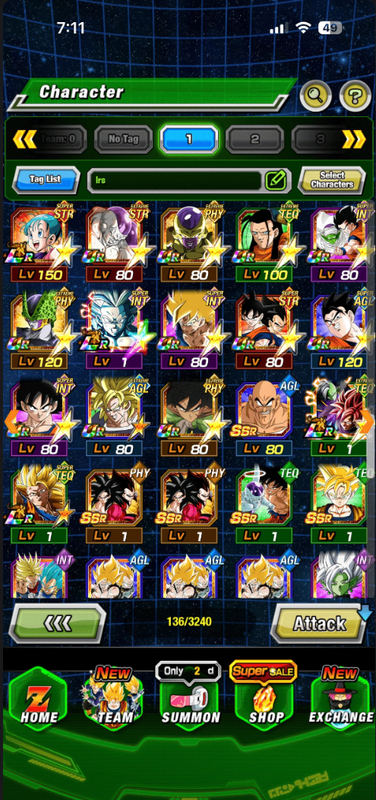Tap the Attack sort button
The image size is (376, 800).
(319, 623)
